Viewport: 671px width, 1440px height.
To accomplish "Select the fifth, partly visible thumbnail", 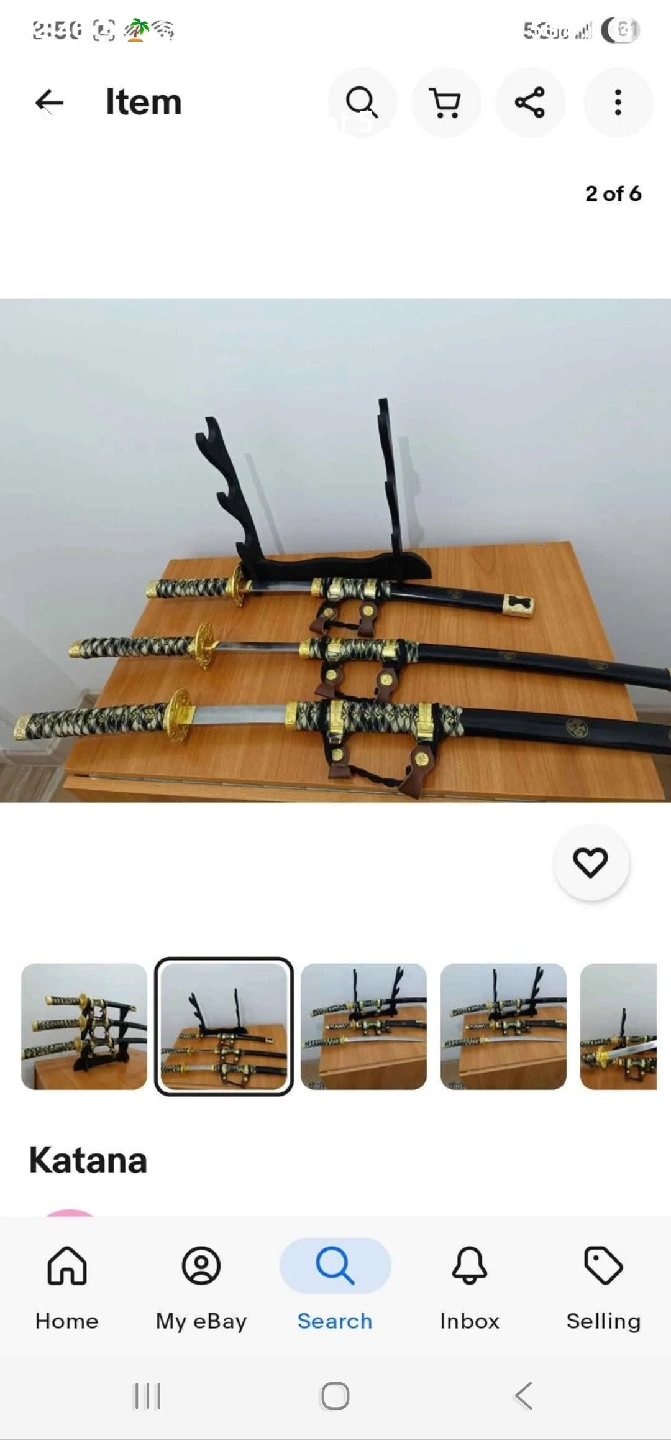I will 619,1026.
